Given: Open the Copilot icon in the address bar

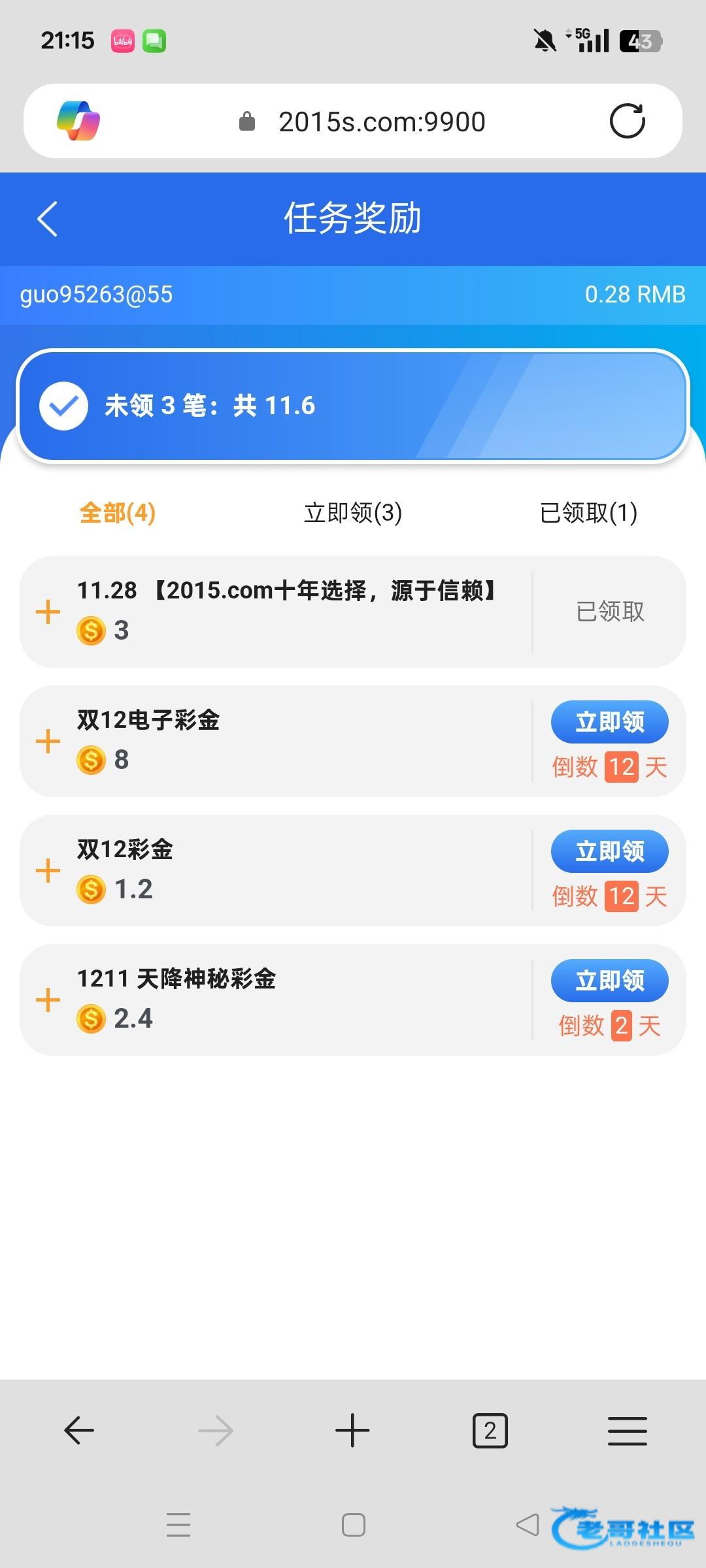Looking at the screenshot, I should pos(78,122).
